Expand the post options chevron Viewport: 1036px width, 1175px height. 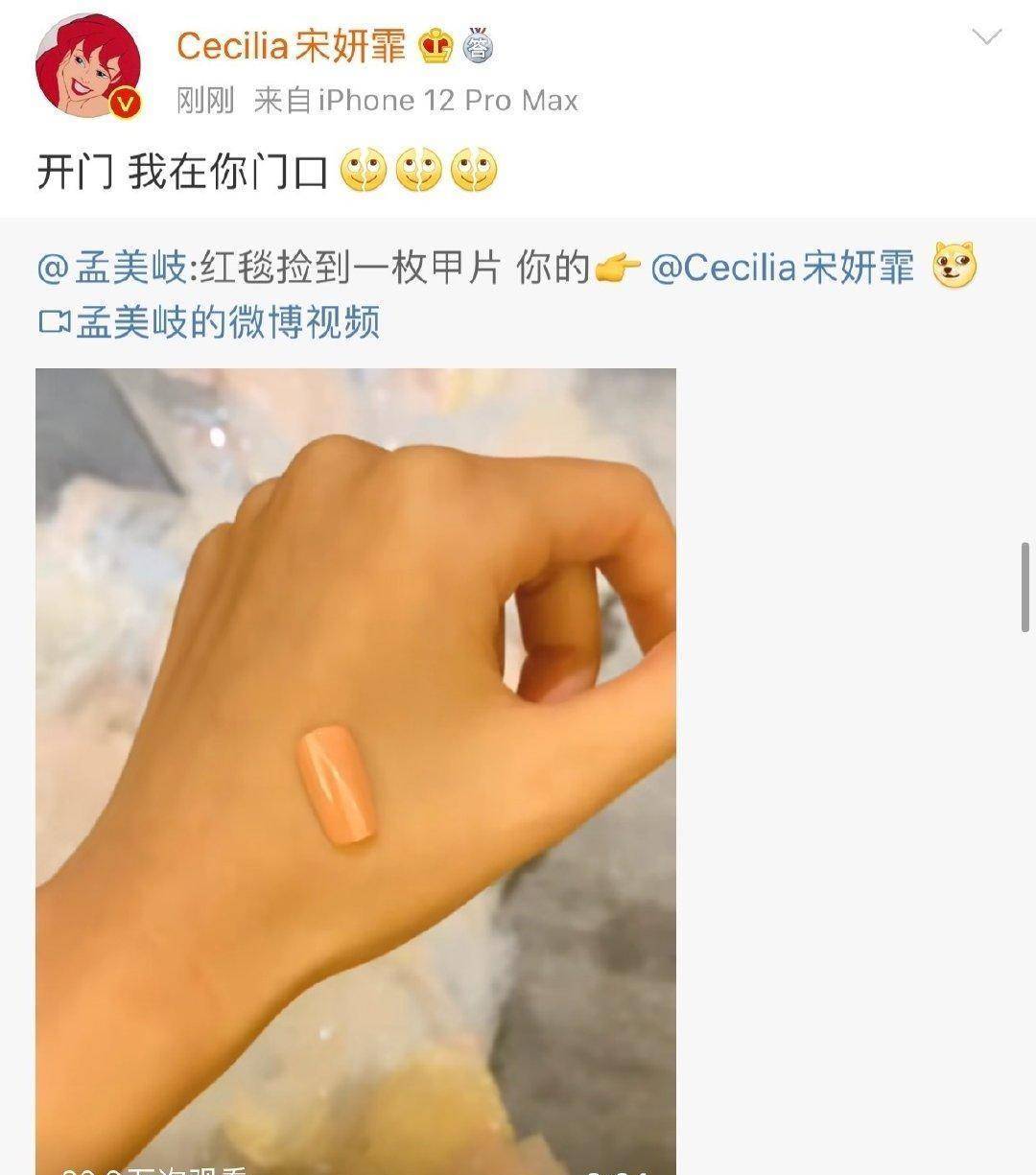pos(986,38)
